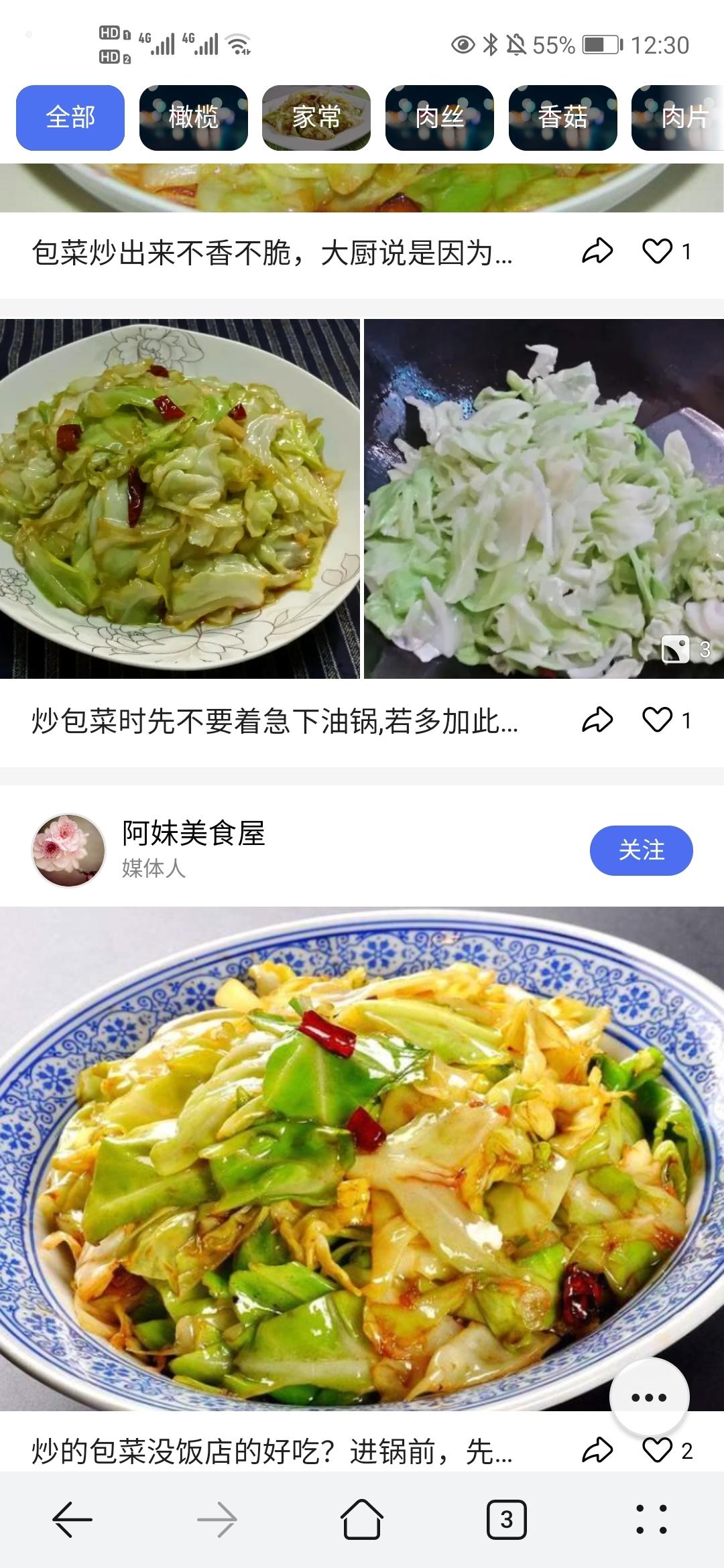
Task: View the plated spicy cabbage photo
Action: 180,499
